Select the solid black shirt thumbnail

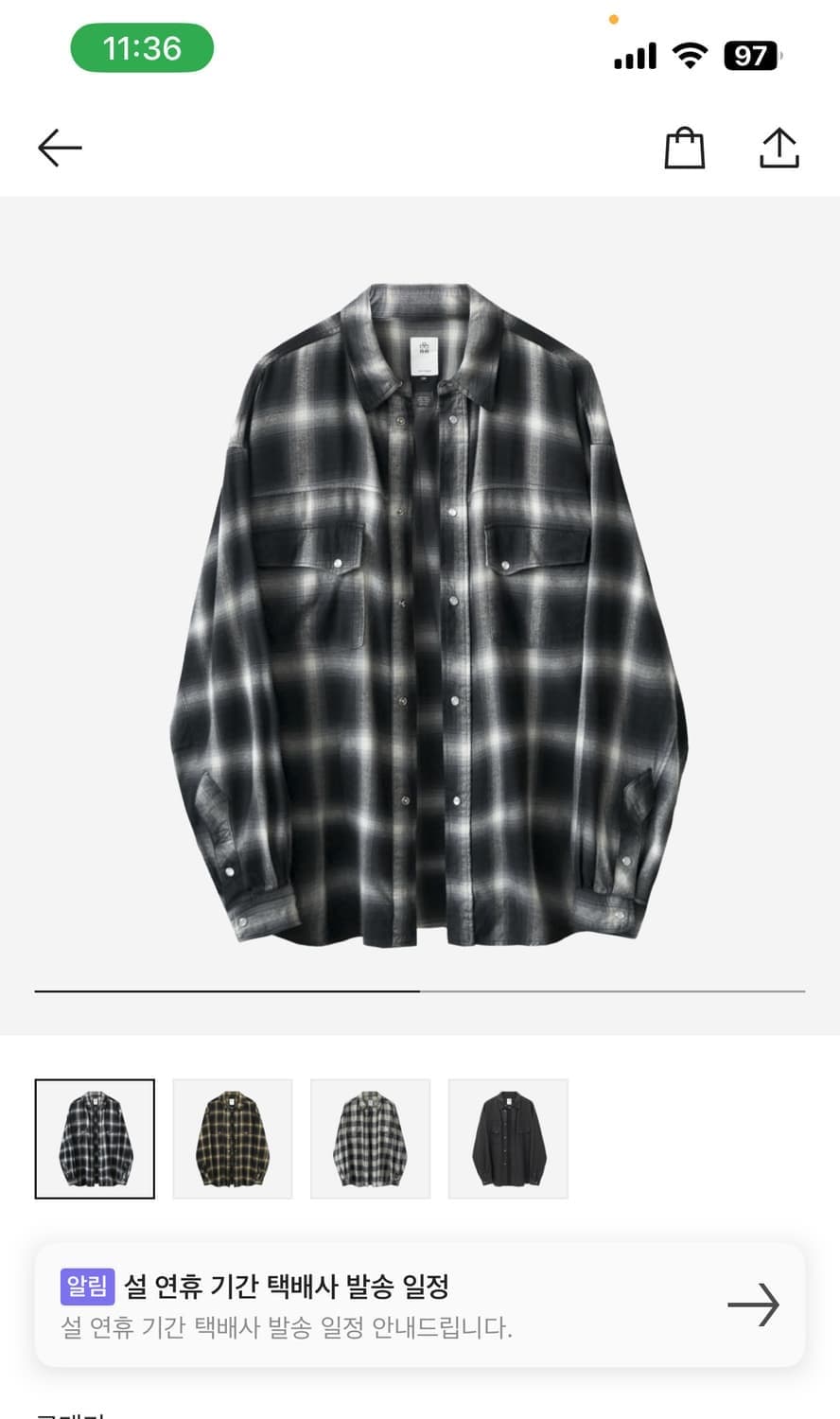pyautogui.click(x=508, y=1139)
